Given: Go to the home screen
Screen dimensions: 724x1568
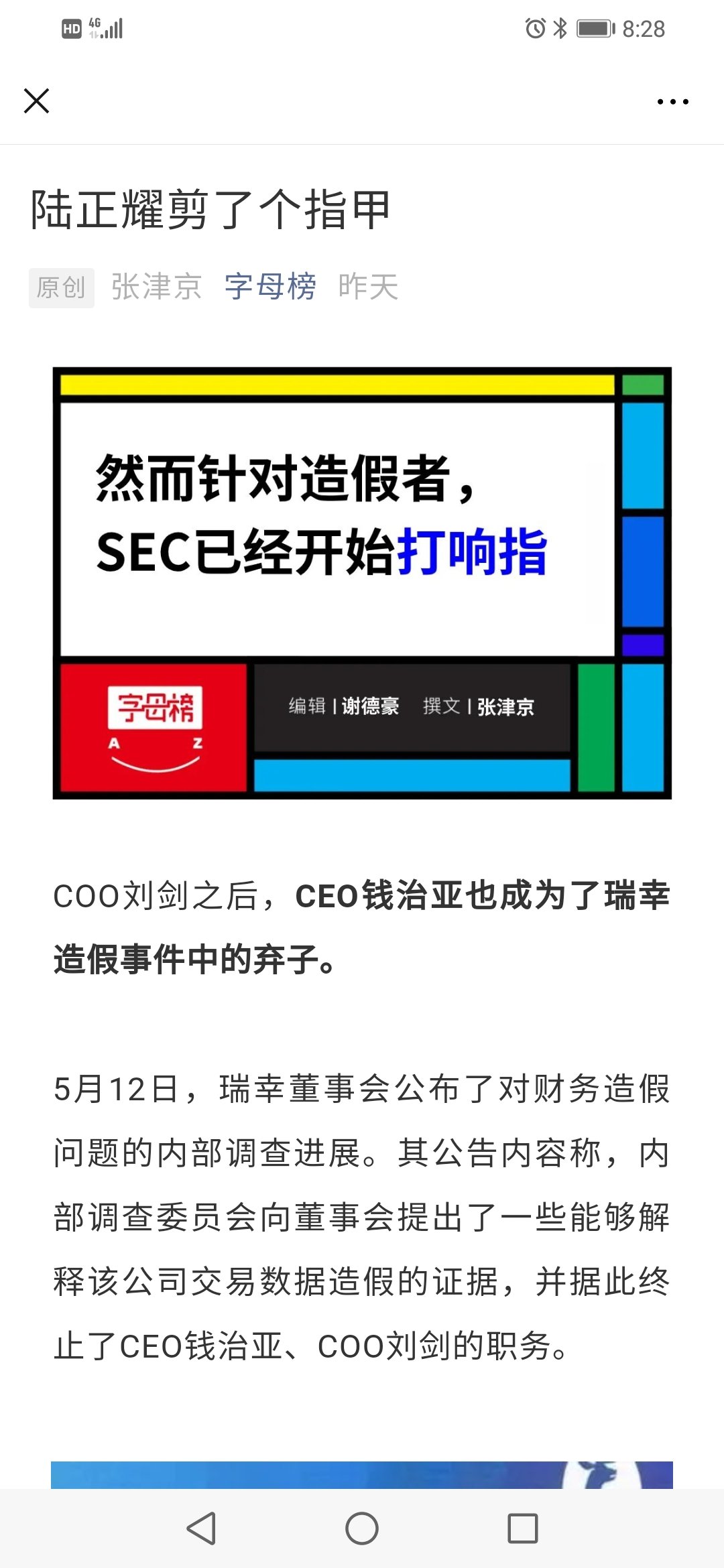Looking at the screenshot, I should [362, 1528].
